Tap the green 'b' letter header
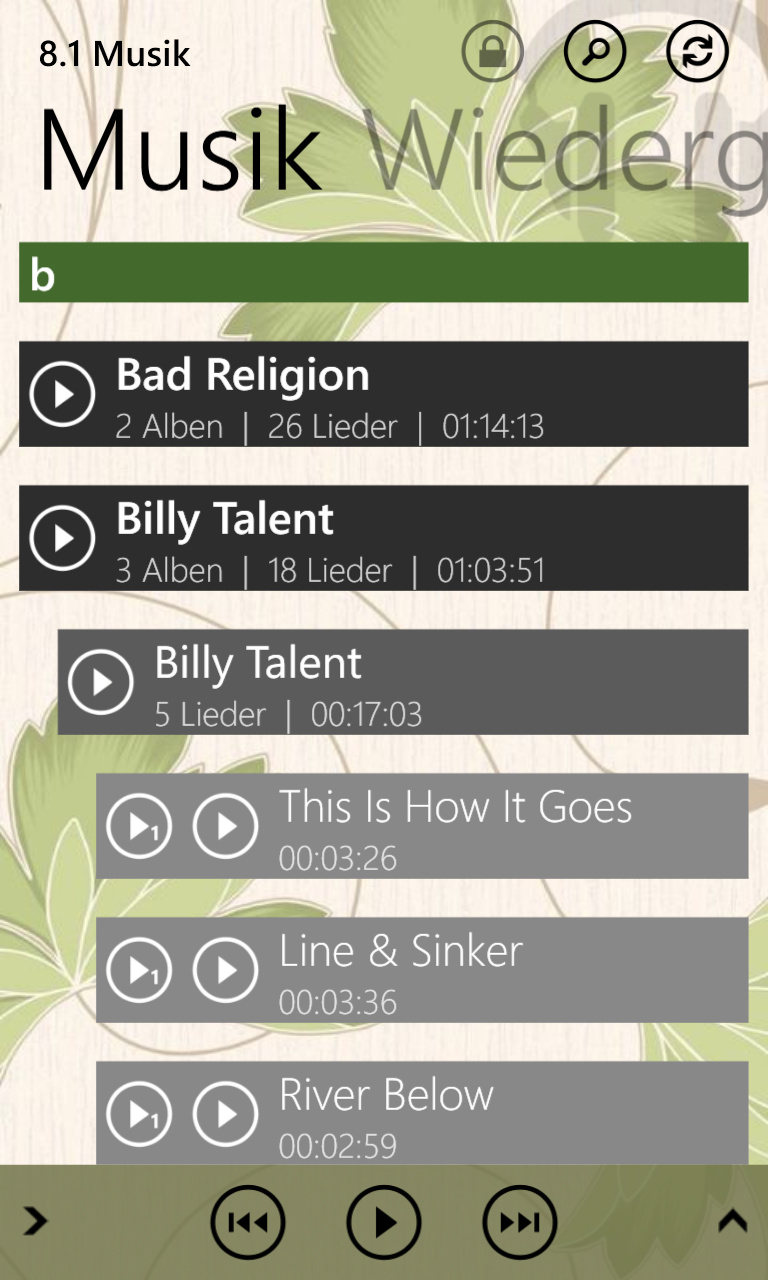Image resolution: width=768 pixels, height=1280 pixels. pyautogui.click(x=384, y=272)
